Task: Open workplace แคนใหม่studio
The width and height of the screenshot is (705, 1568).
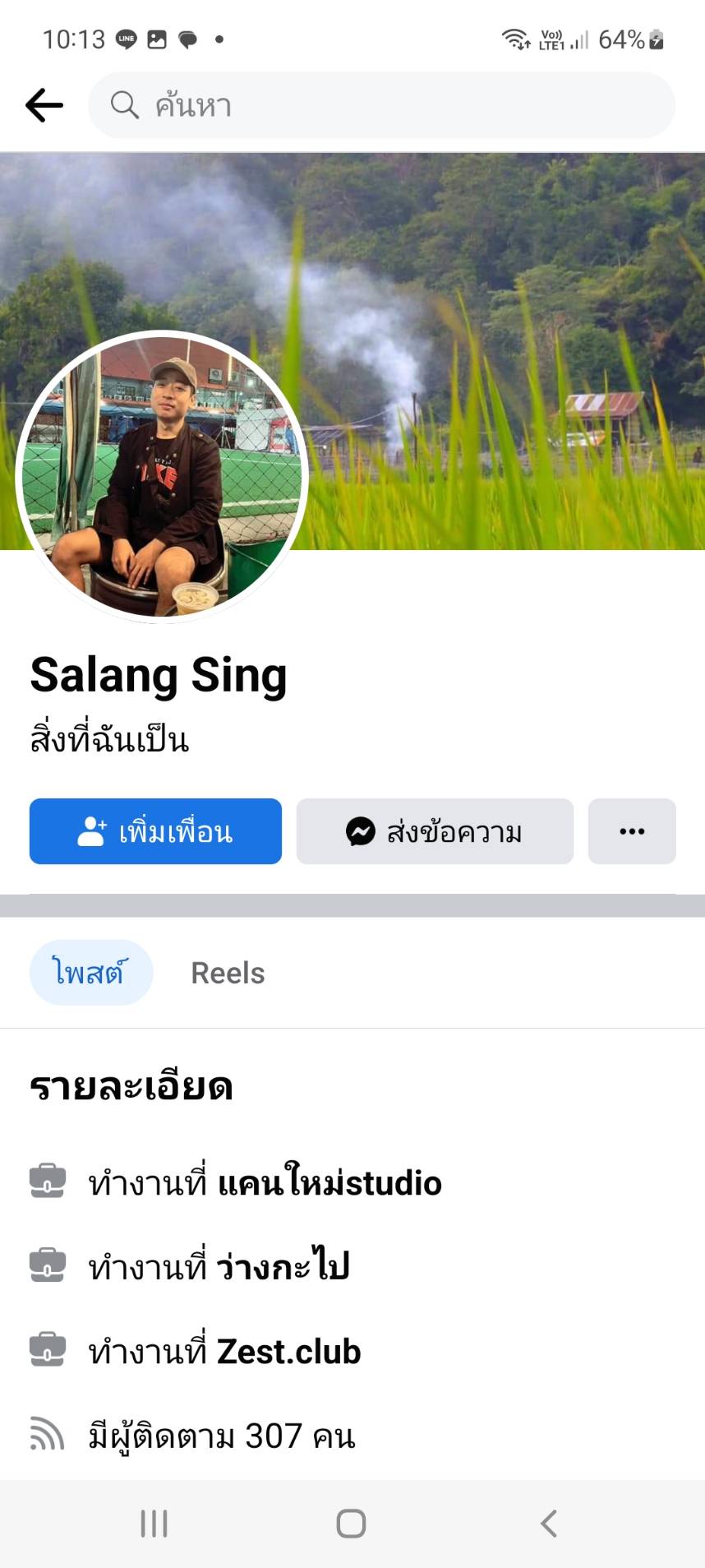Action: 329,1183
